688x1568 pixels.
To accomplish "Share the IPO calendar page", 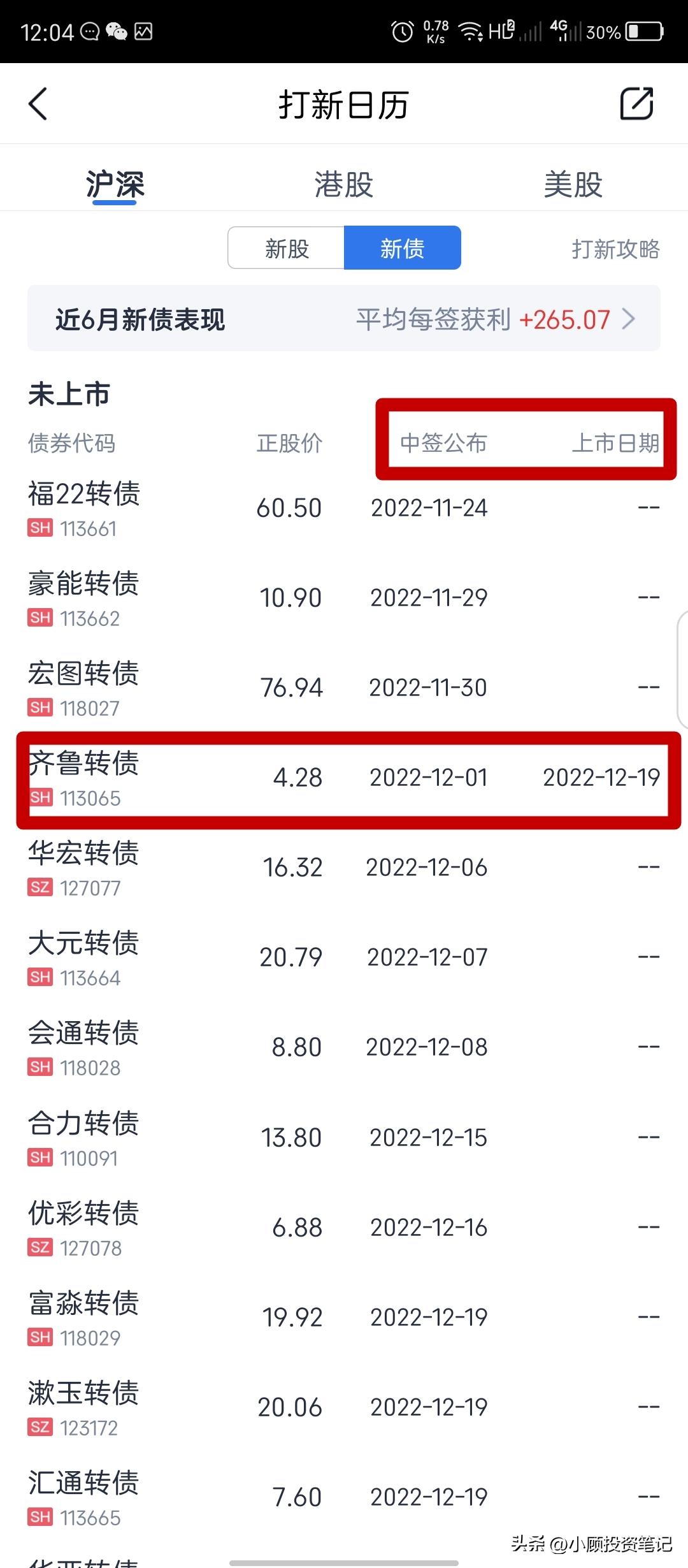I will point(636,104).
